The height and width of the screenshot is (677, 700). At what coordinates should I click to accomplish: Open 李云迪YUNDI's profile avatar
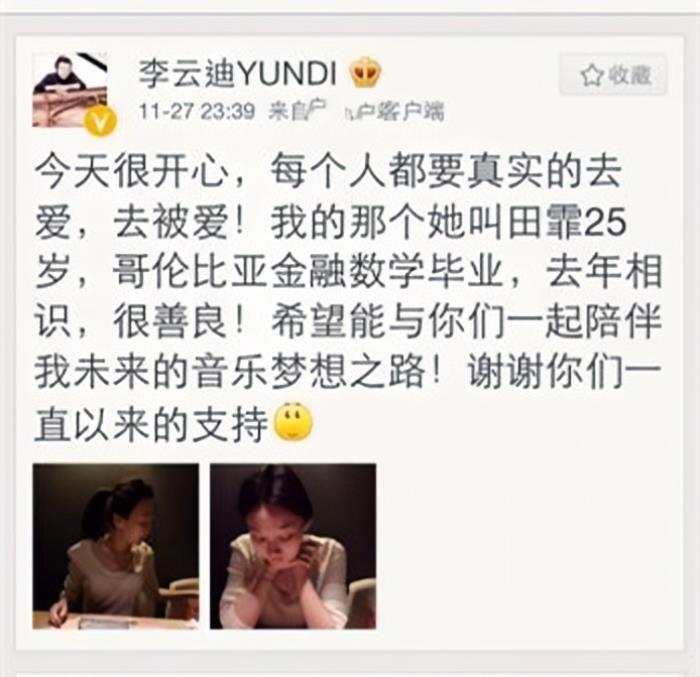click(x=69, y=90)
